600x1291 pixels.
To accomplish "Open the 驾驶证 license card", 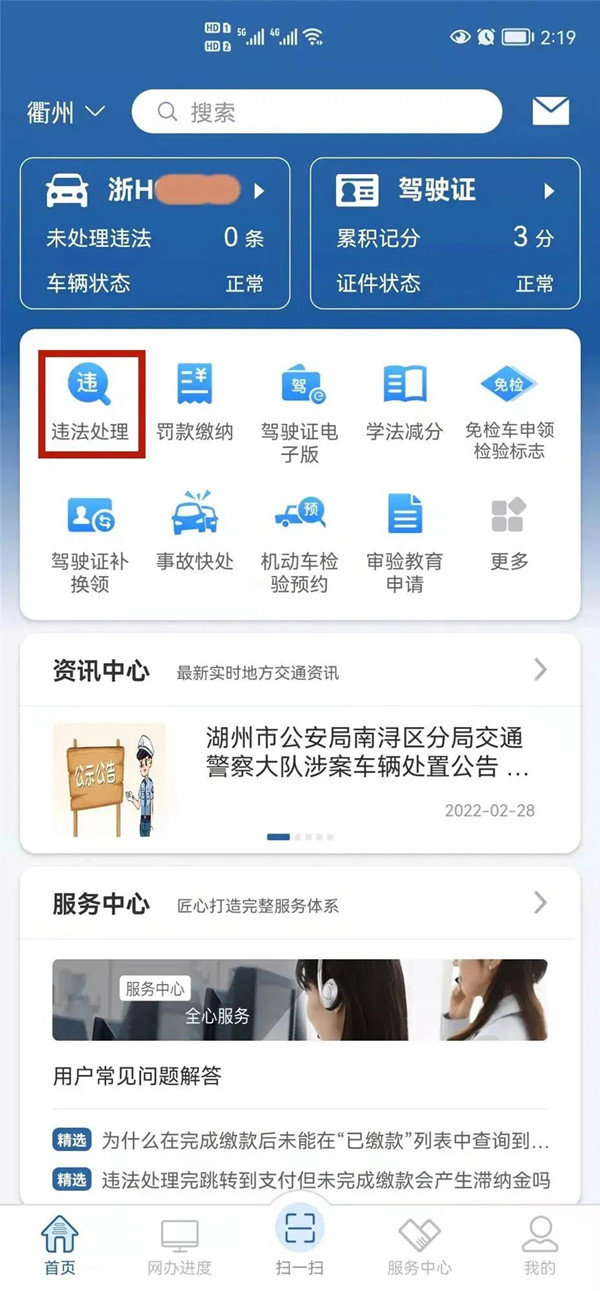I will (444, 232).
